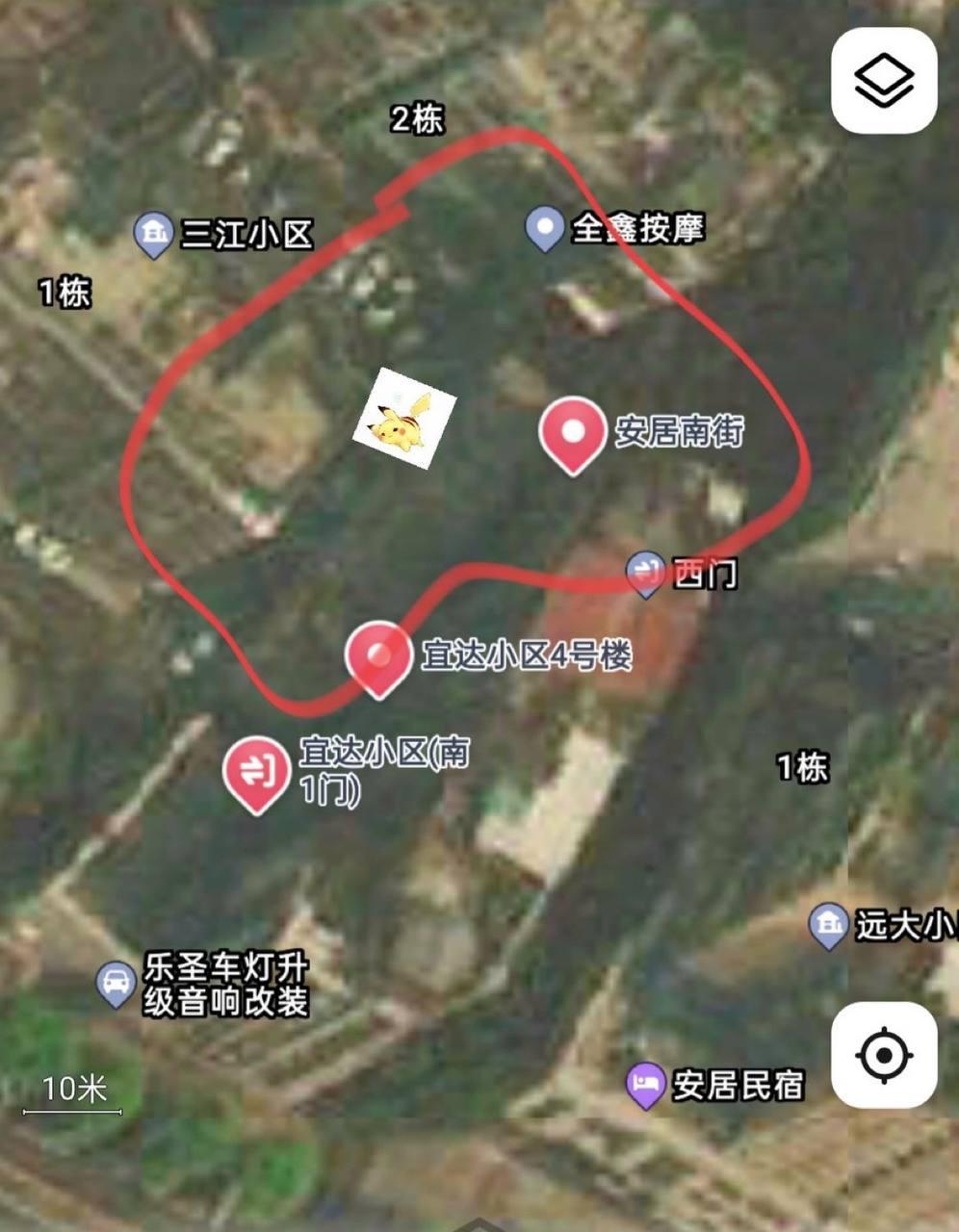Screen dimensions: 959x1232
Task: Click the 全鑫按摩 blue dot marker
Action: [x=545, y=229]
